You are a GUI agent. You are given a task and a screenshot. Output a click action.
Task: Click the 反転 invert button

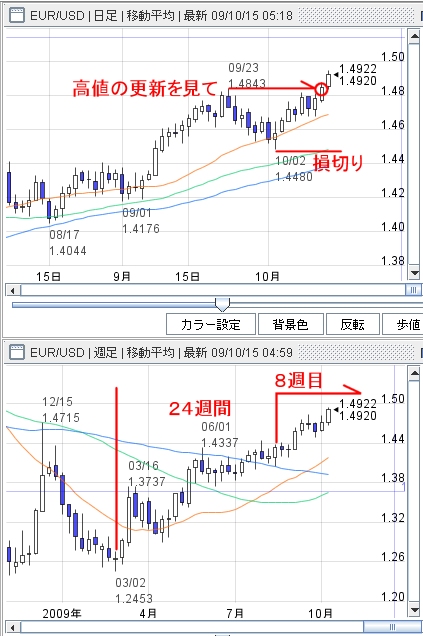[x=353, y=324]
